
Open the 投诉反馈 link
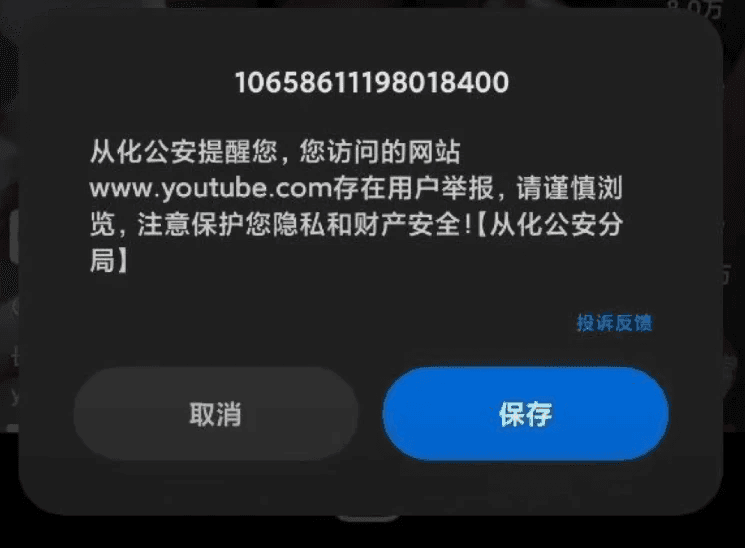614,322
